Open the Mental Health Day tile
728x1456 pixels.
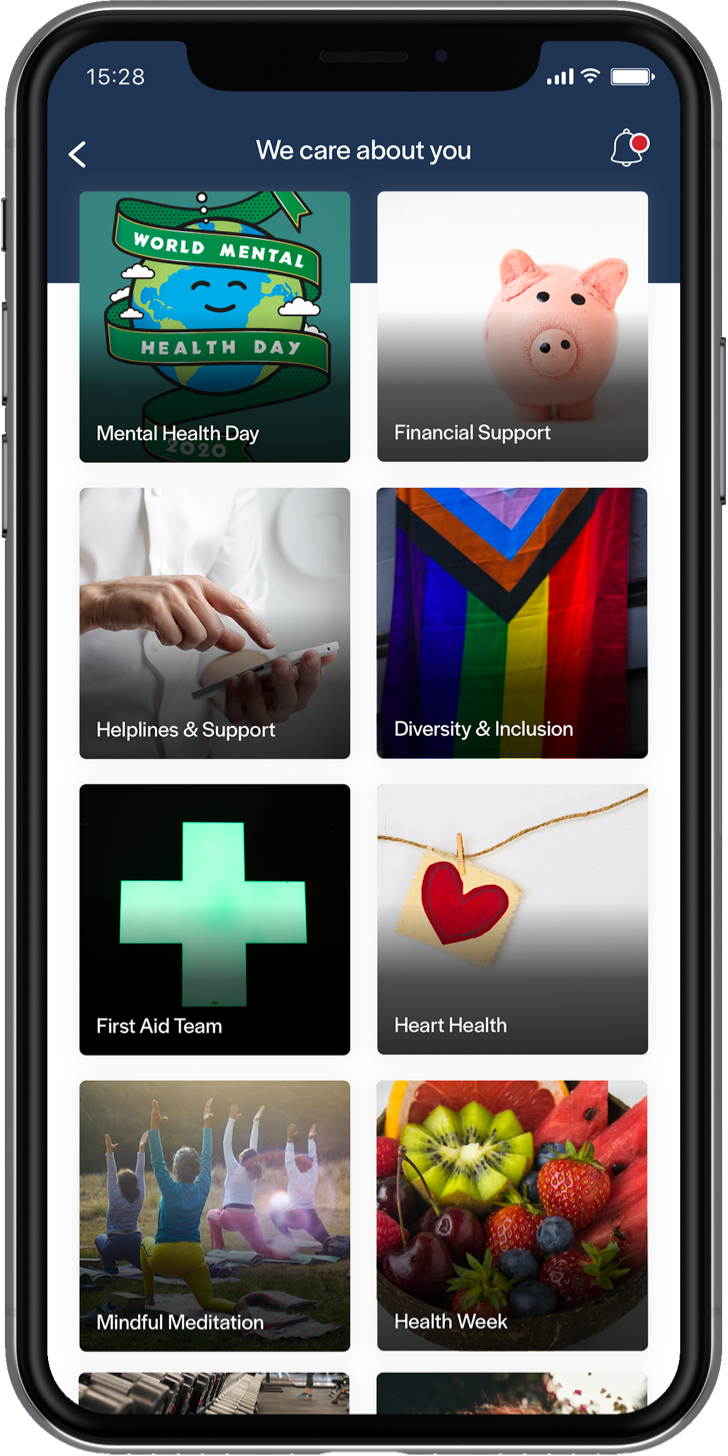pyautogui.click(x=215, y=327)
